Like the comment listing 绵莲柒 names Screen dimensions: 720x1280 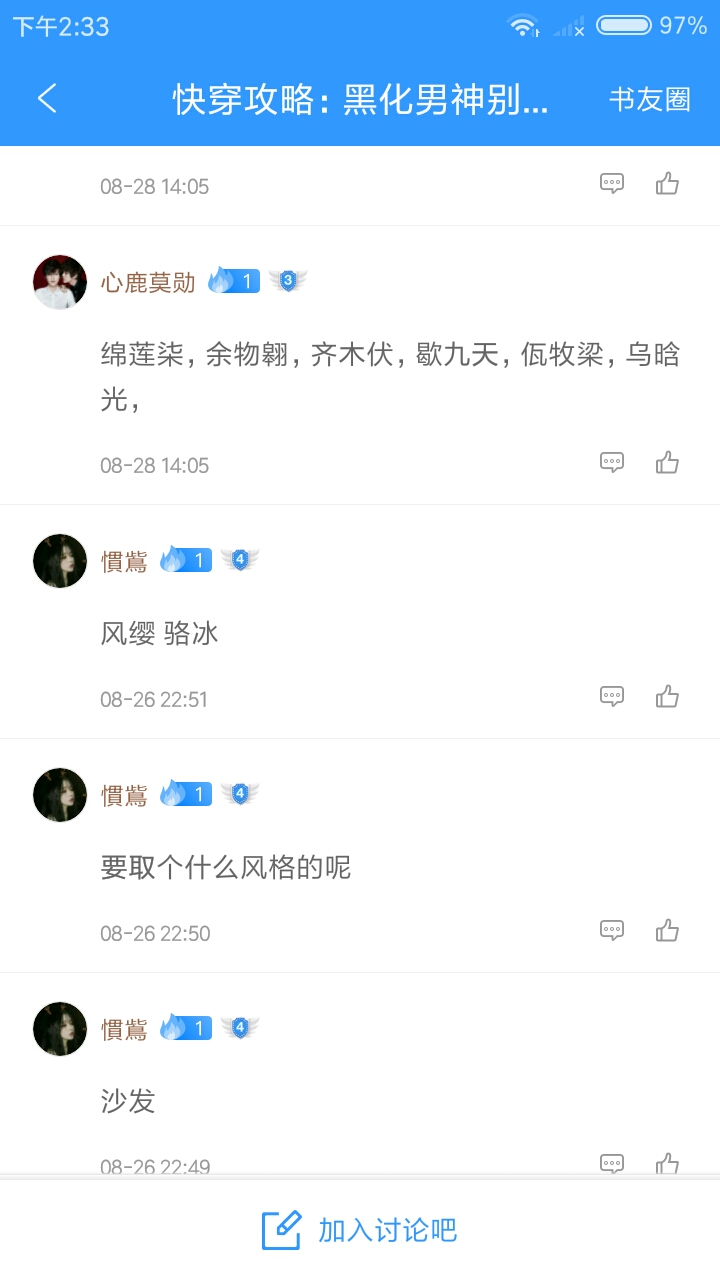click(667, 462)
